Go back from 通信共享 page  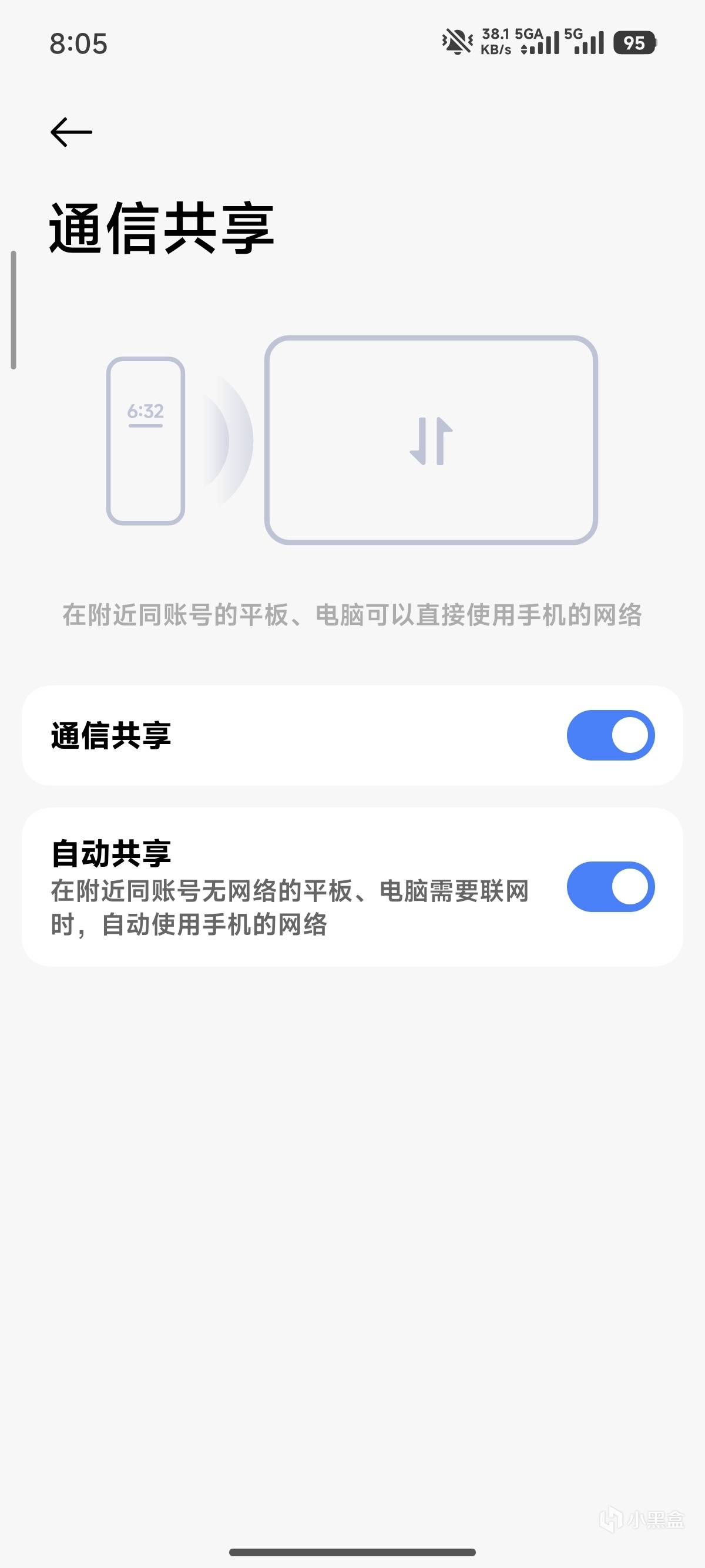point(71,132)
